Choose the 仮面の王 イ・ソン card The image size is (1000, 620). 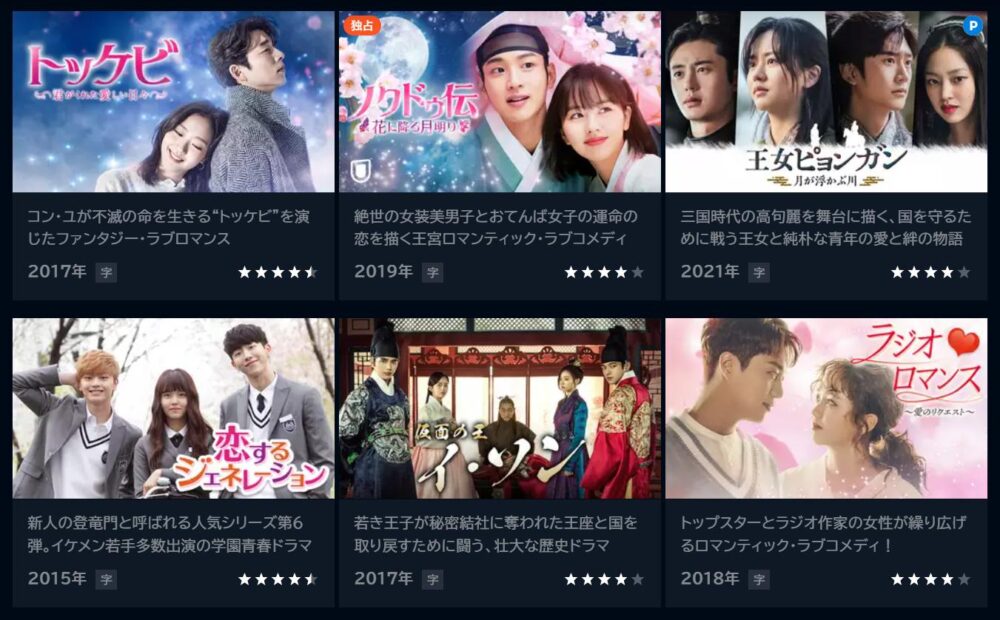click(x=499, y=408)
